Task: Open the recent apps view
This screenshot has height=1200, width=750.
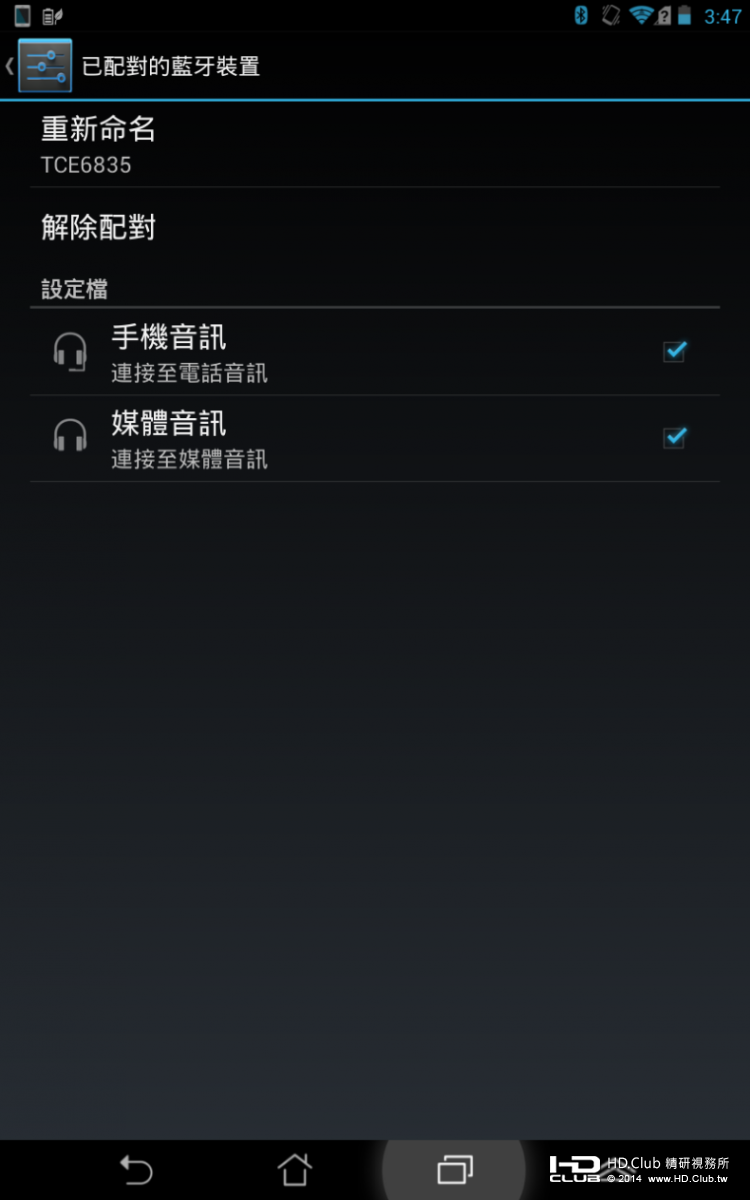Action: (x=454, y=1168)
